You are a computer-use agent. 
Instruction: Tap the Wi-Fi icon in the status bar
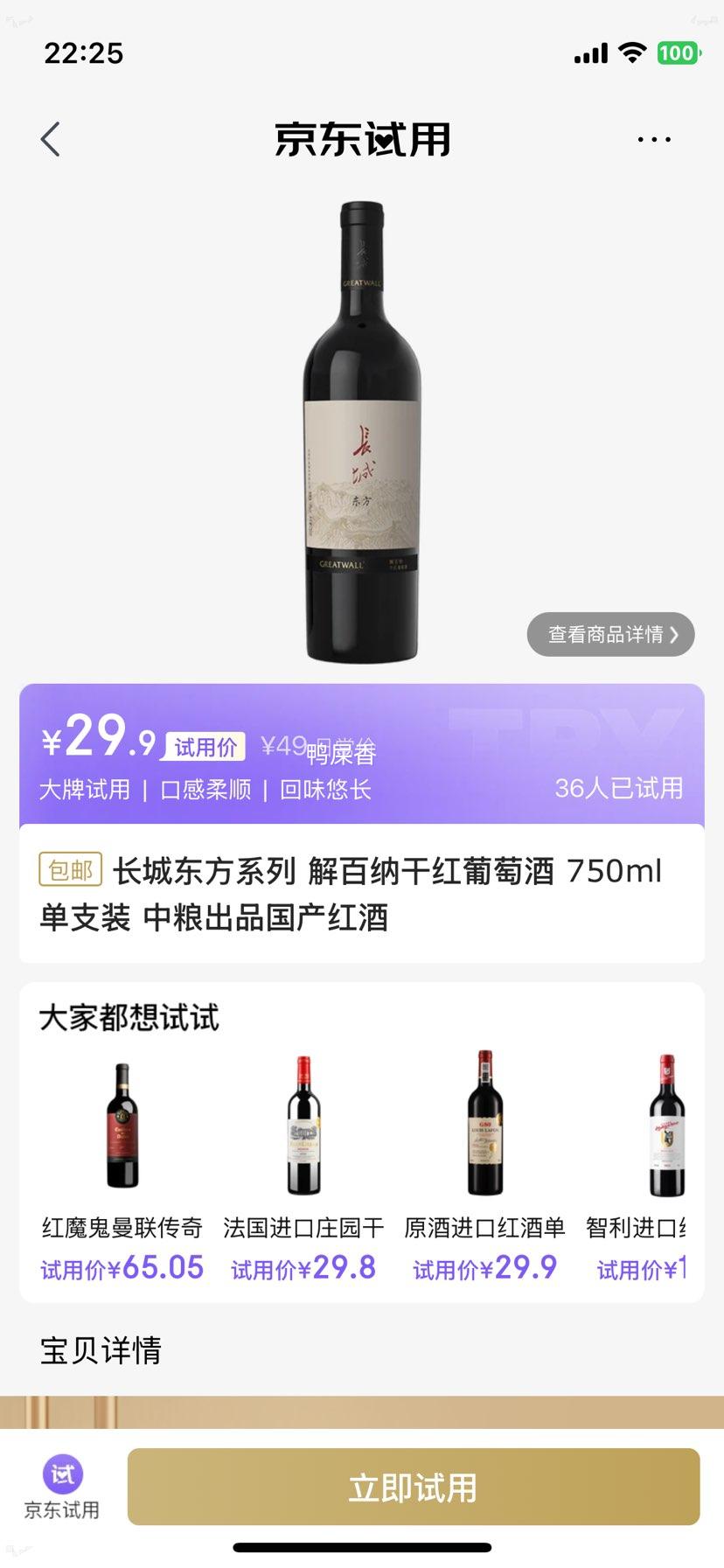pos(634,52)
